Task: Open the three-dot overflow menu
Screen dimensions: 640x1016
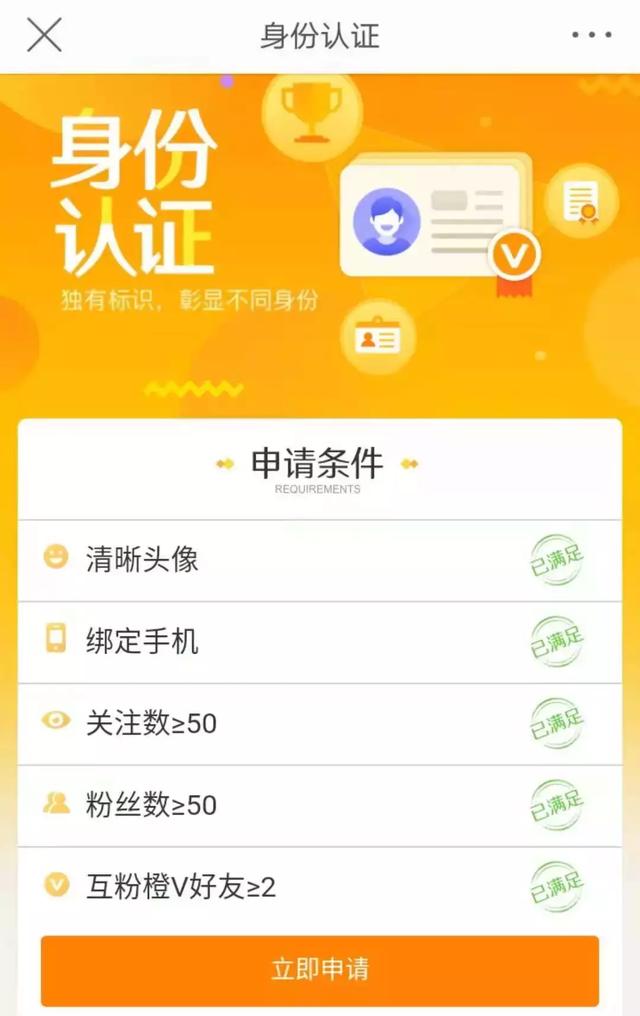Action: click(x=591, y=36)
